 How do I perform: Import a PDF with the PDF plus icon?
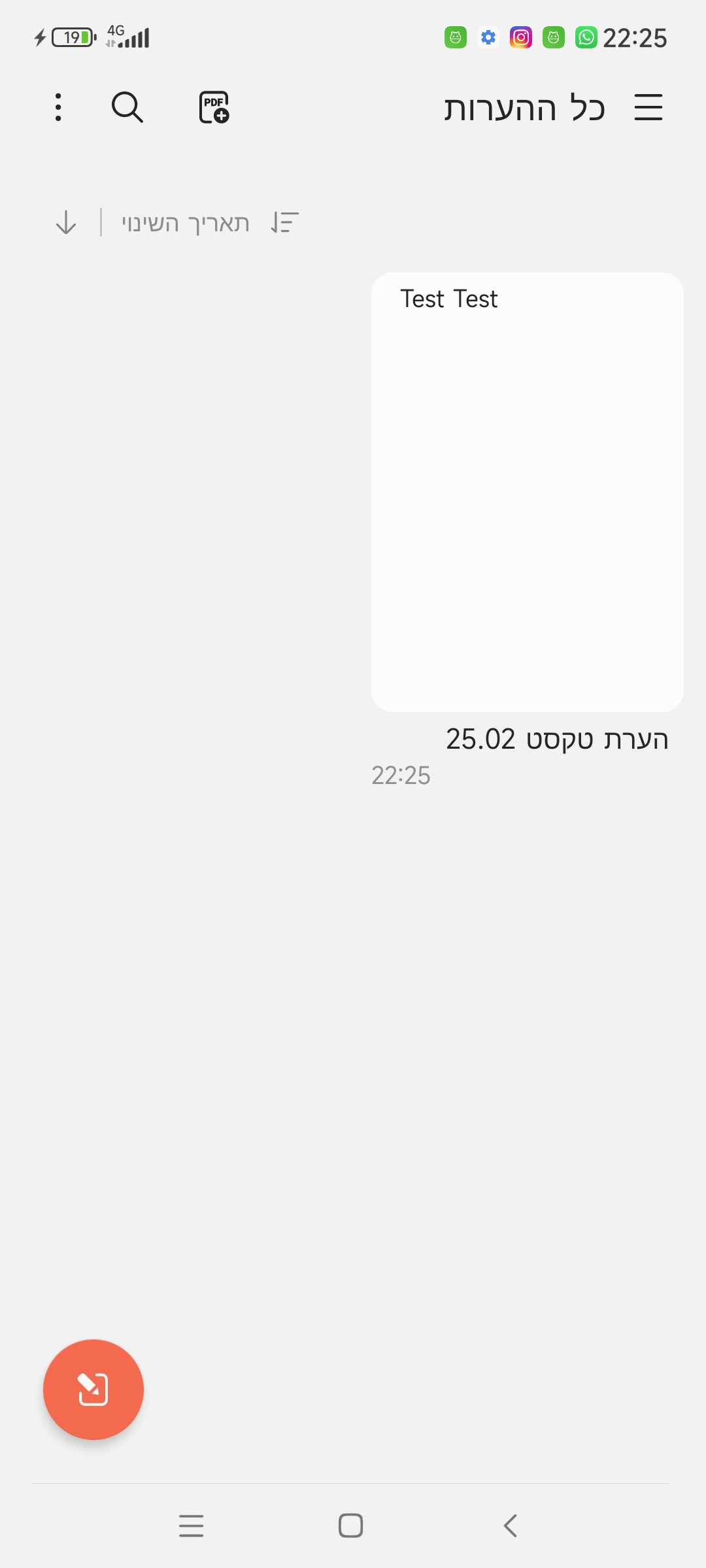tap(214, 107)
